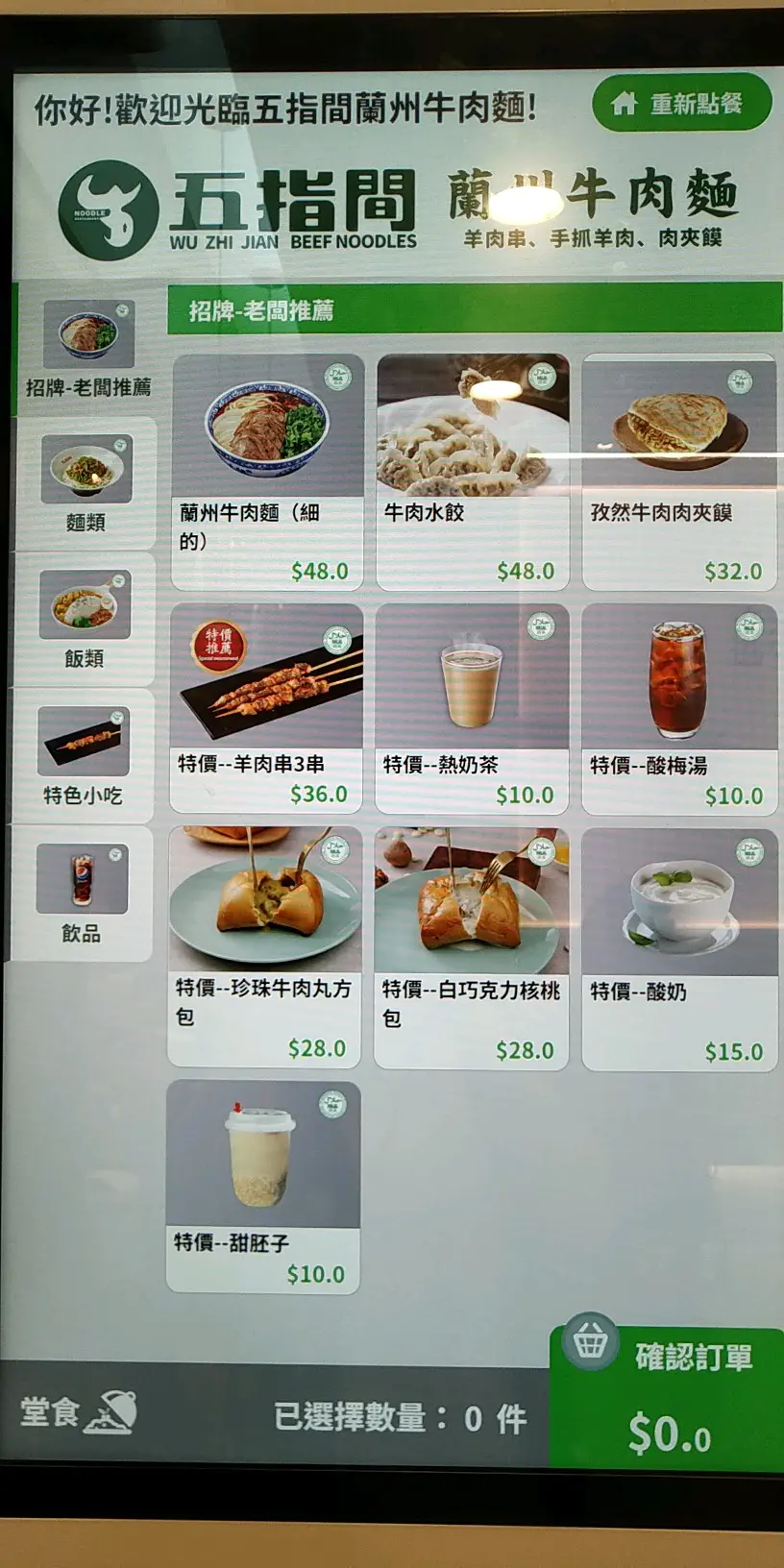Screen dimensions: 784x1568
Task: Select 特價--珍珠牛肉丸方包
Action: pos(264,945)
